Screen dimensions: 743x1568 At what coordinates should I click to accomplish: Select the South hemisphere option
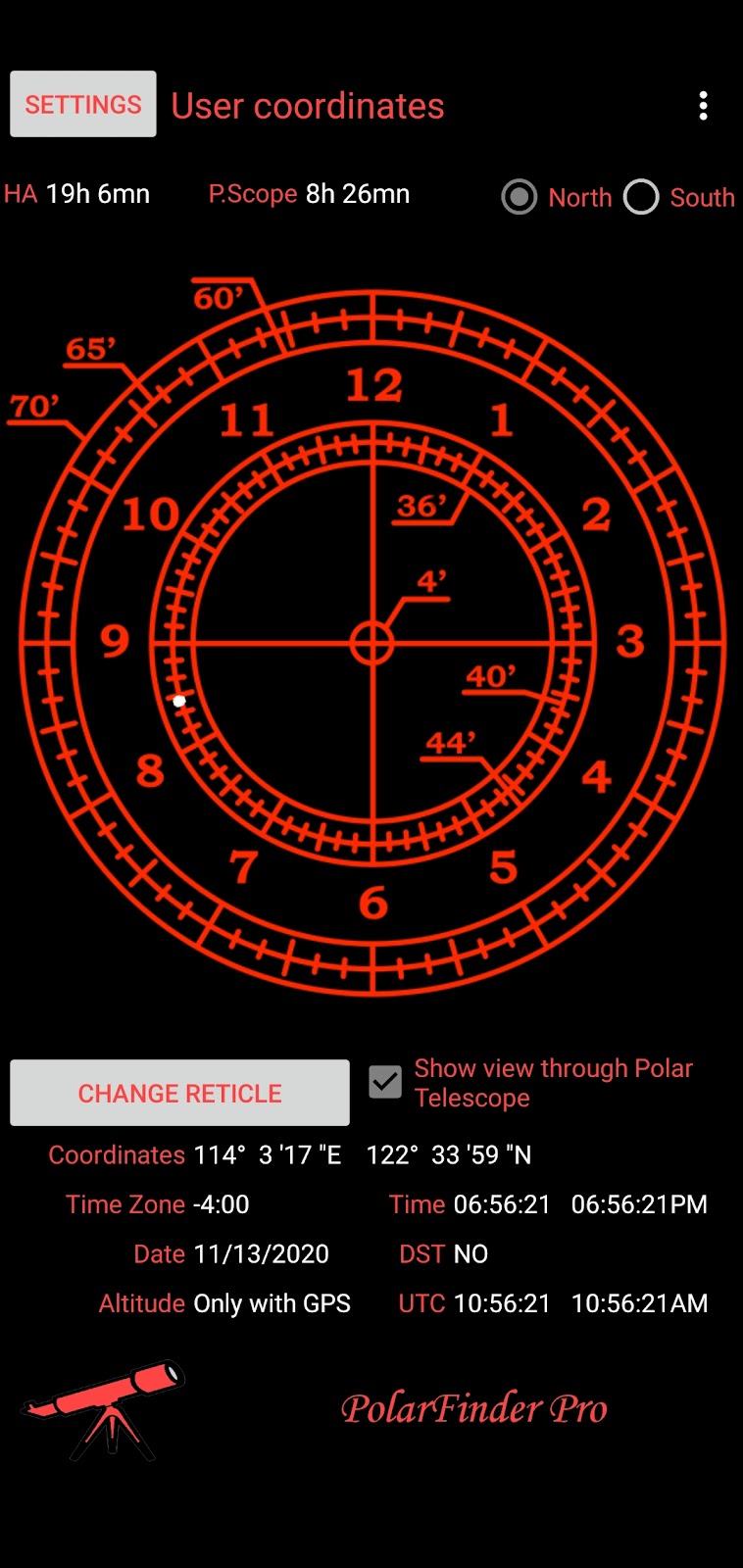click(x=642, y=197)
